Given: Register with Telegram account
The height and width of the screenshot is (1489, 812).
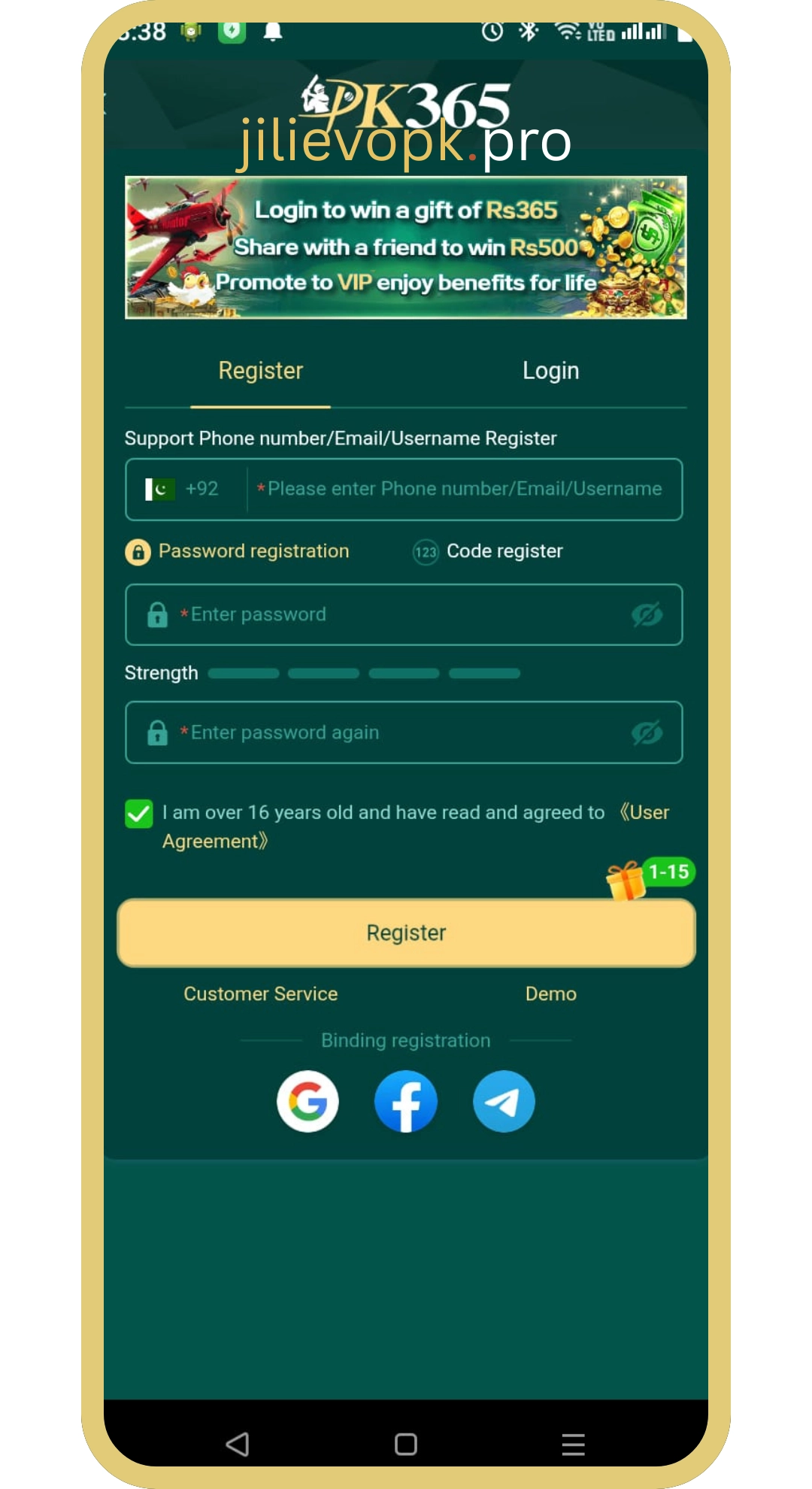Looking at the screenshot, I should [504, 1102].
